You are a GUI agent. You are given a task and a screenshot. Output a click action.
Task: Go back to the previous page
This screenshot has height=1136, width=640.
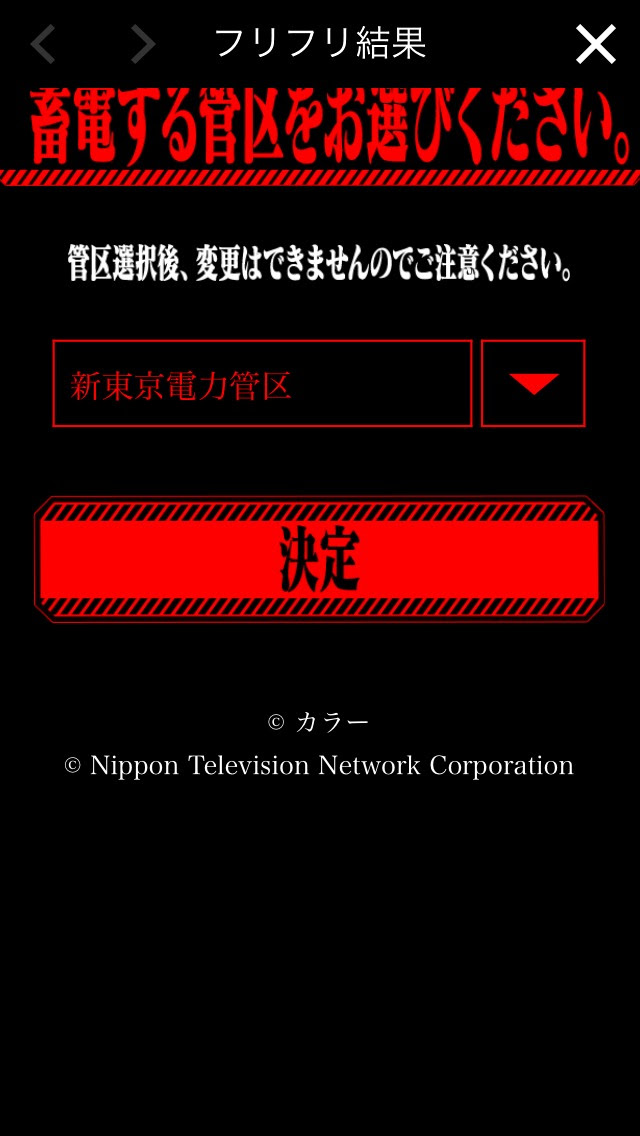coord(42,44)
